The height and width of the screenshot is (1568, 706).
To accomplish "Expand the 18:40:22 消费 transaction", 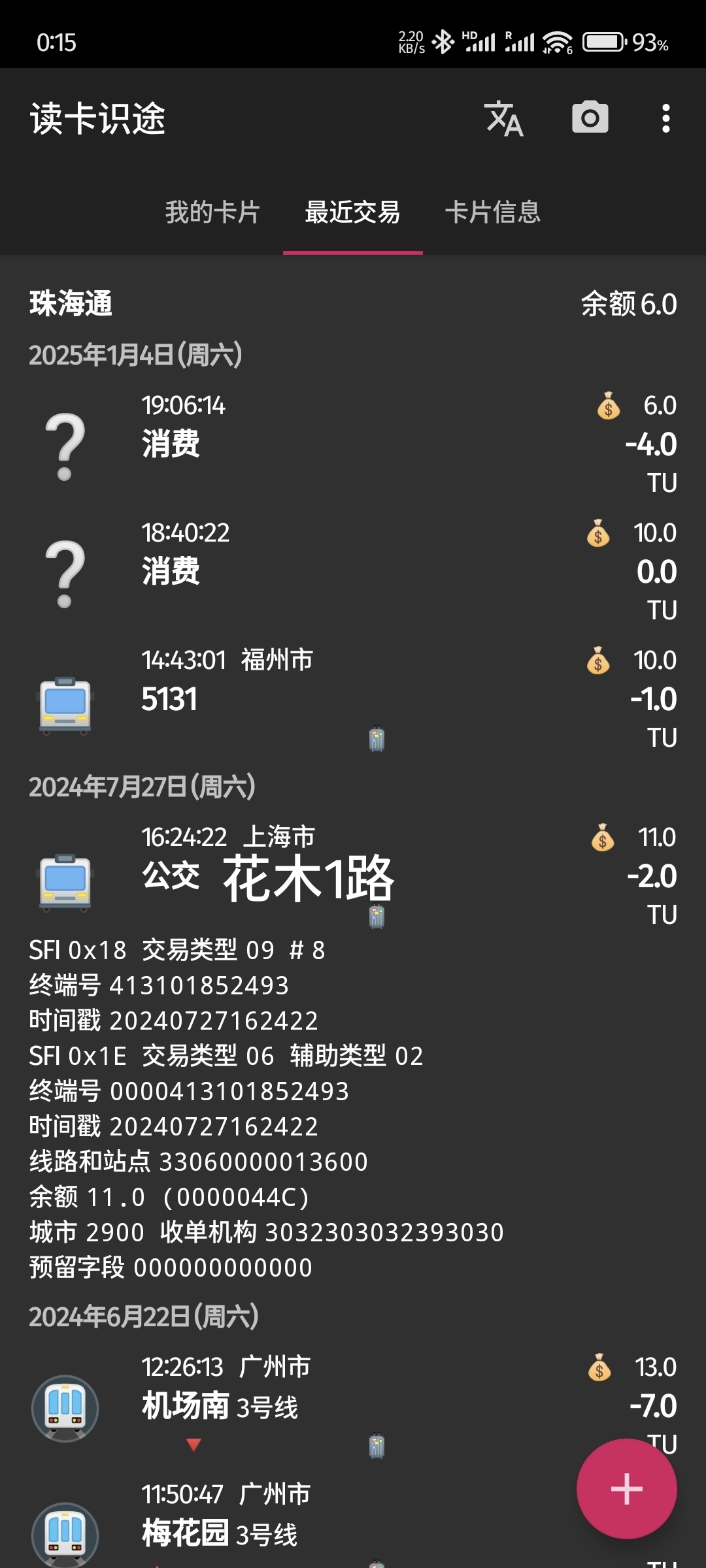I will click(353, 572).
